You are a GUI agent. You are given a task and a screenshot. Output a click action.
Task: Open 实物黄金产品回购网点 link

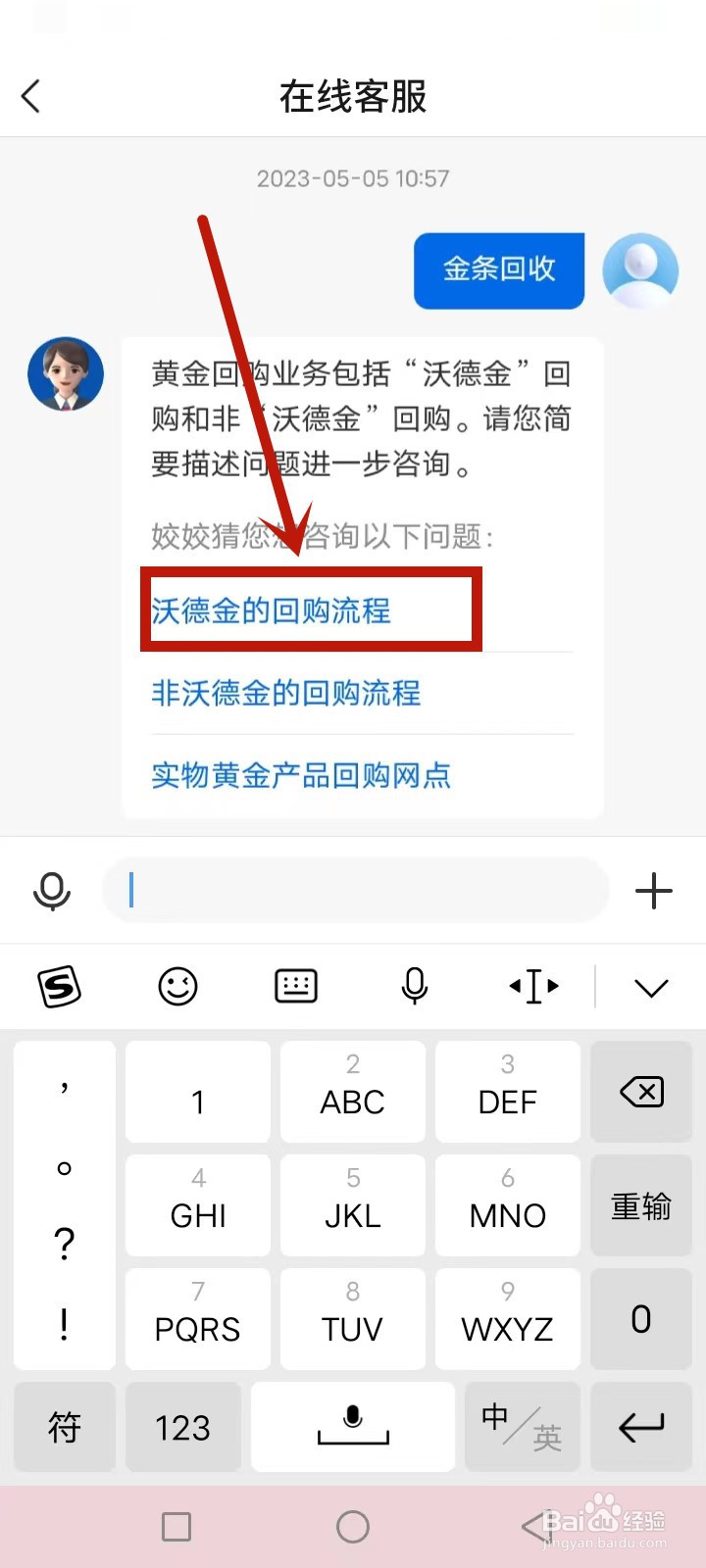[301, 775]
